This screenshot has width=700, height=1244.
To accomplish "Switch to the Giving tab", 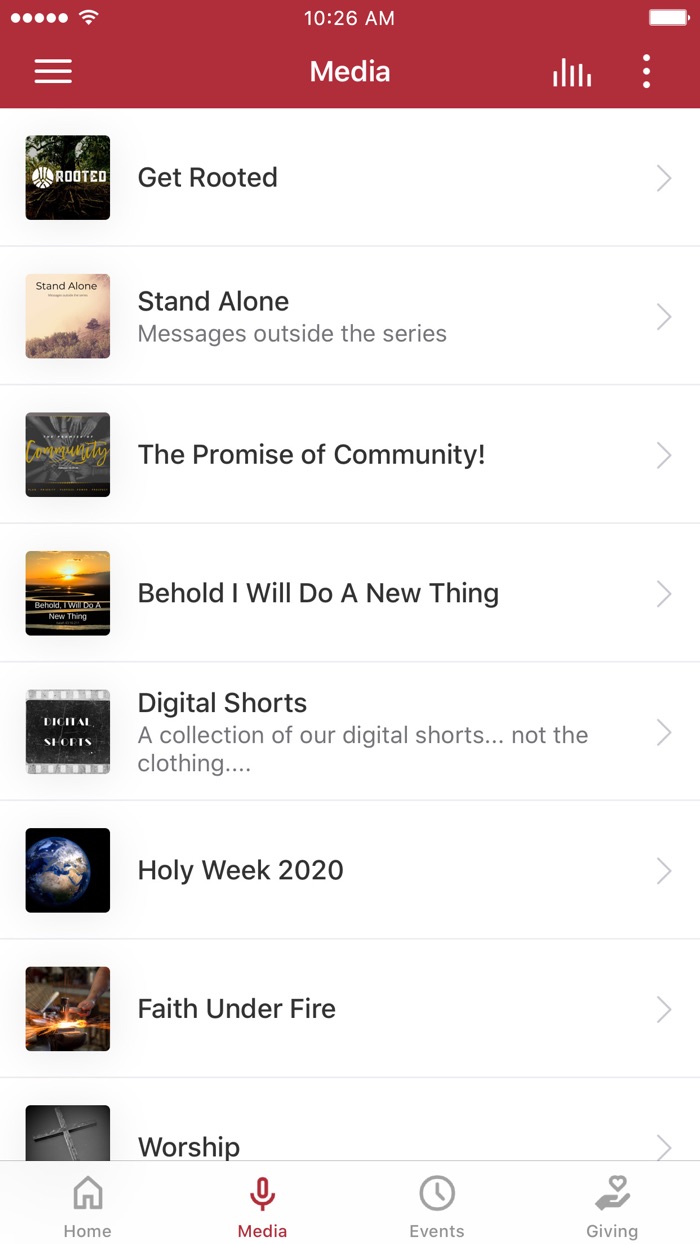I will 612,1206.
